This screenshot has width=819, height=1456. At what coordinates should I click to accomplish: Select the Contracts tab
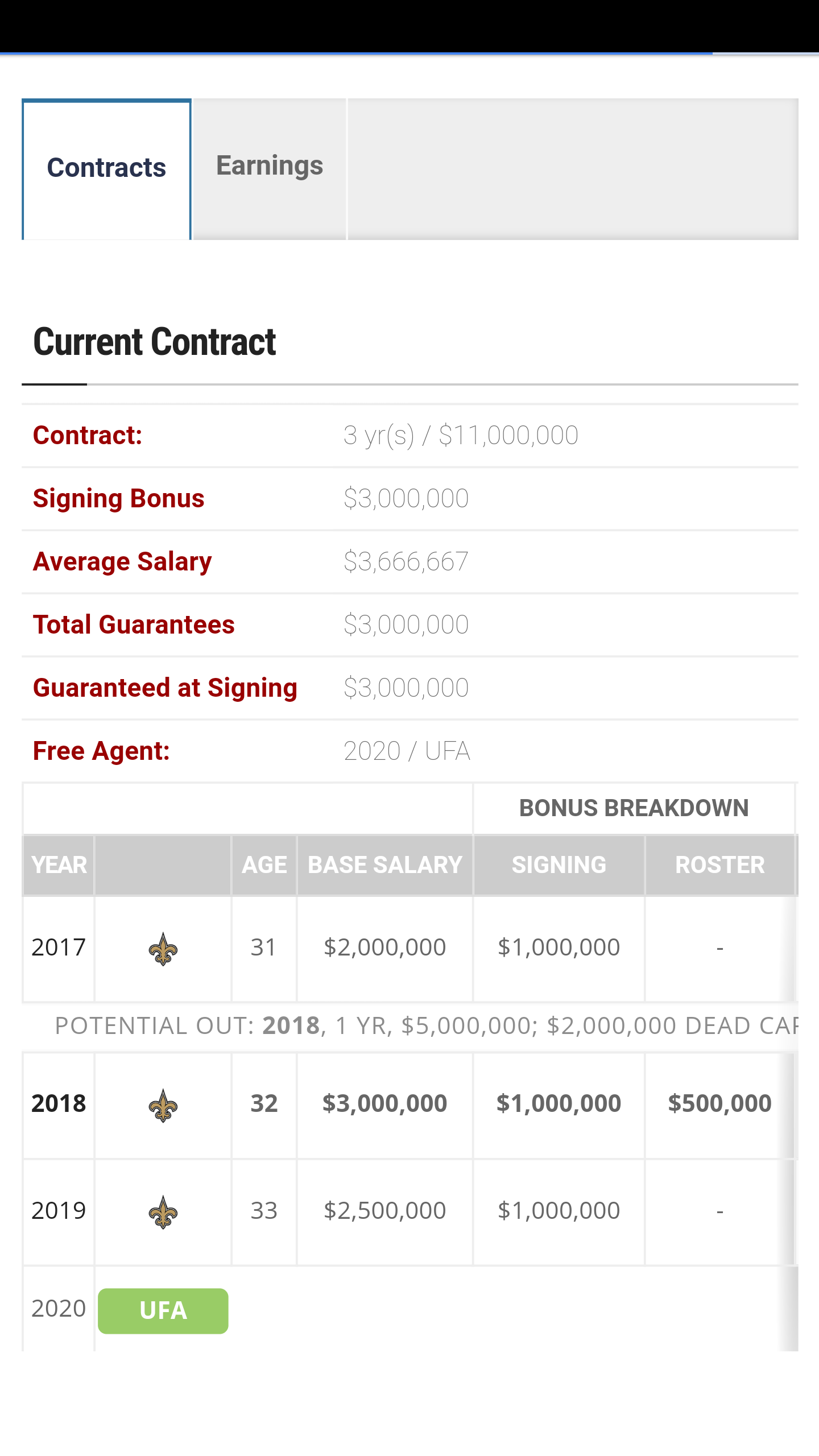[106, 169]
